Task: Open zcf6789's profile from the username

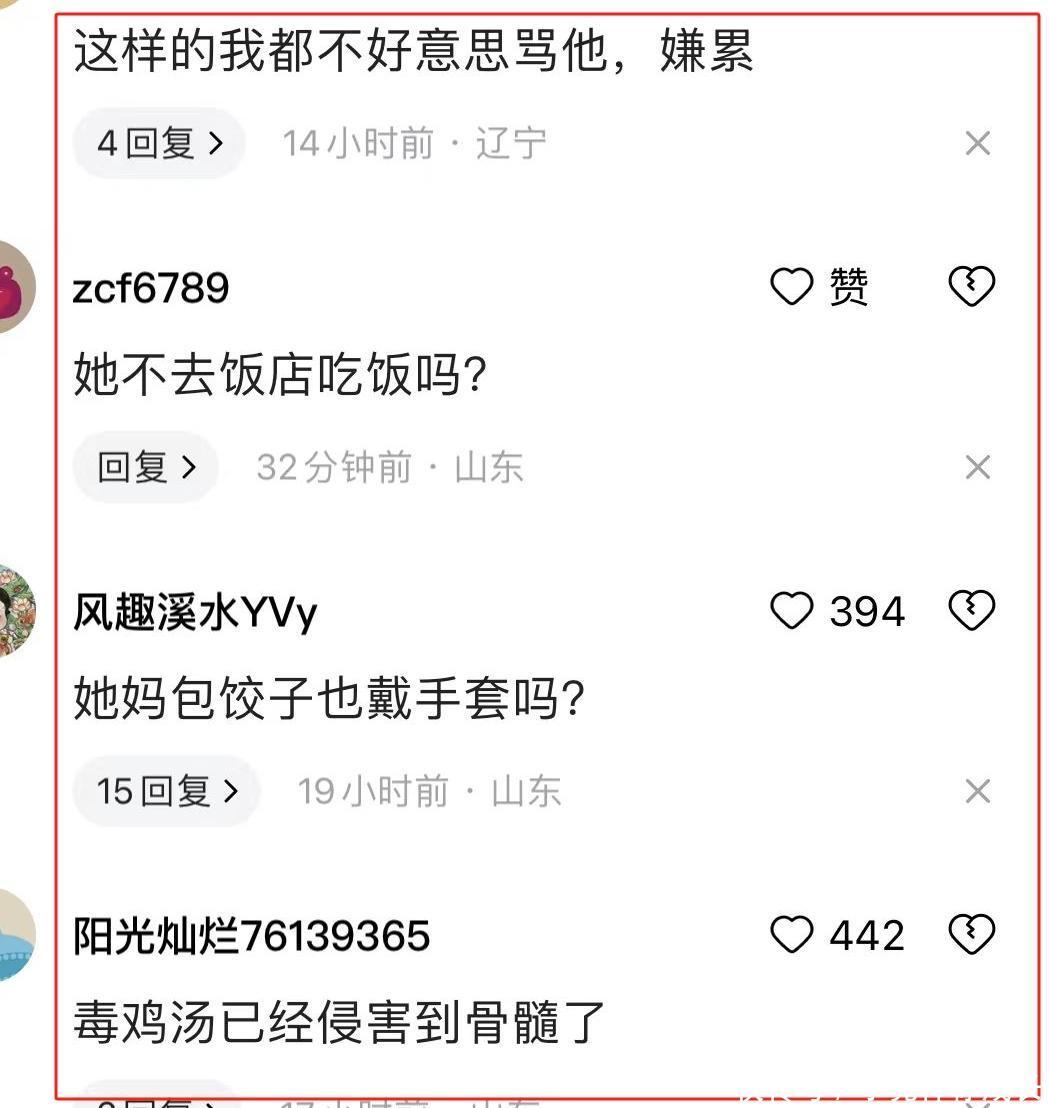Action: point(151,289)
